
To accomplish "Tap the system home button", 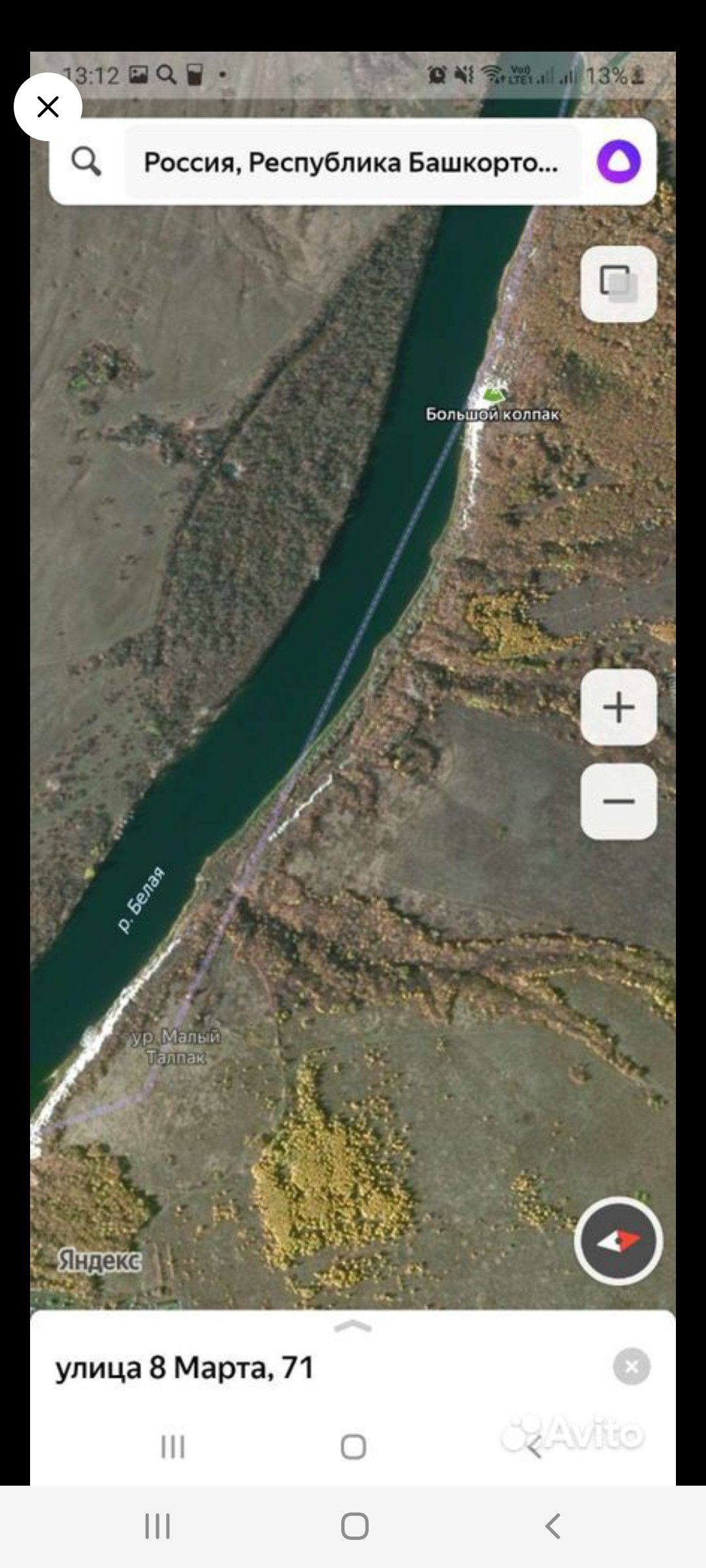I will (x=354, y=1527).
